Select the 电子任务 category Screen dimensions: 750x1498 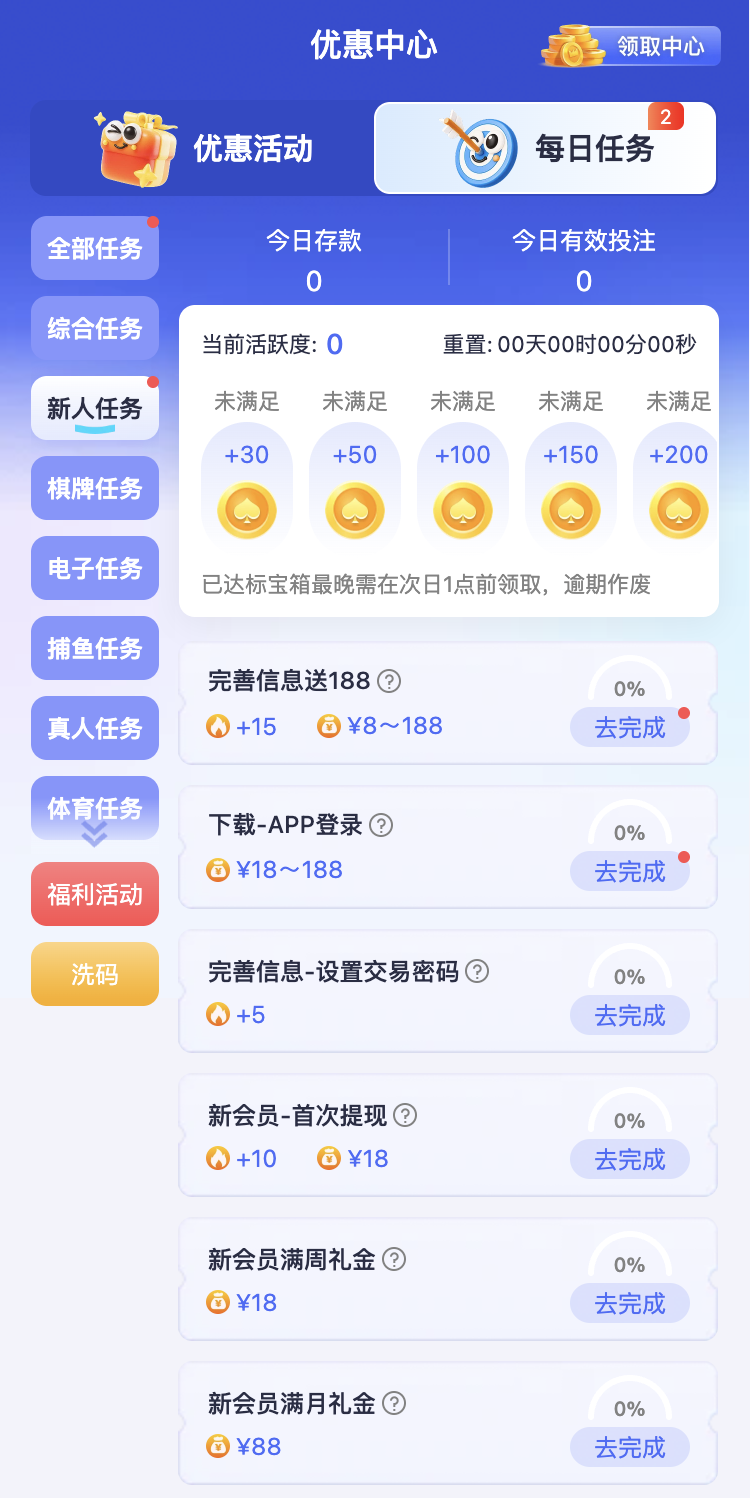[95, 568]
